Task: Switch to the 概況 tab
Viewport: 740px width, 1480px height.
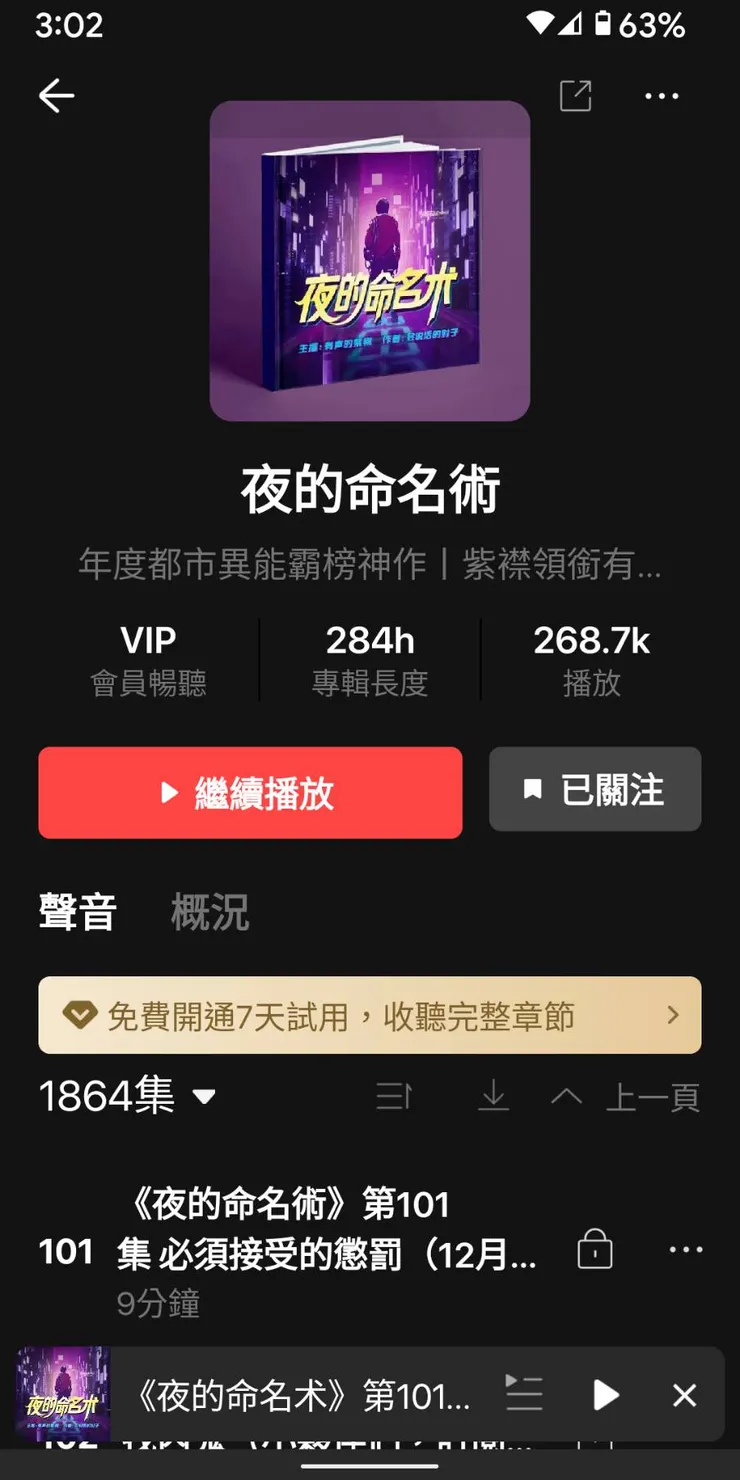Action: point(209,912)
